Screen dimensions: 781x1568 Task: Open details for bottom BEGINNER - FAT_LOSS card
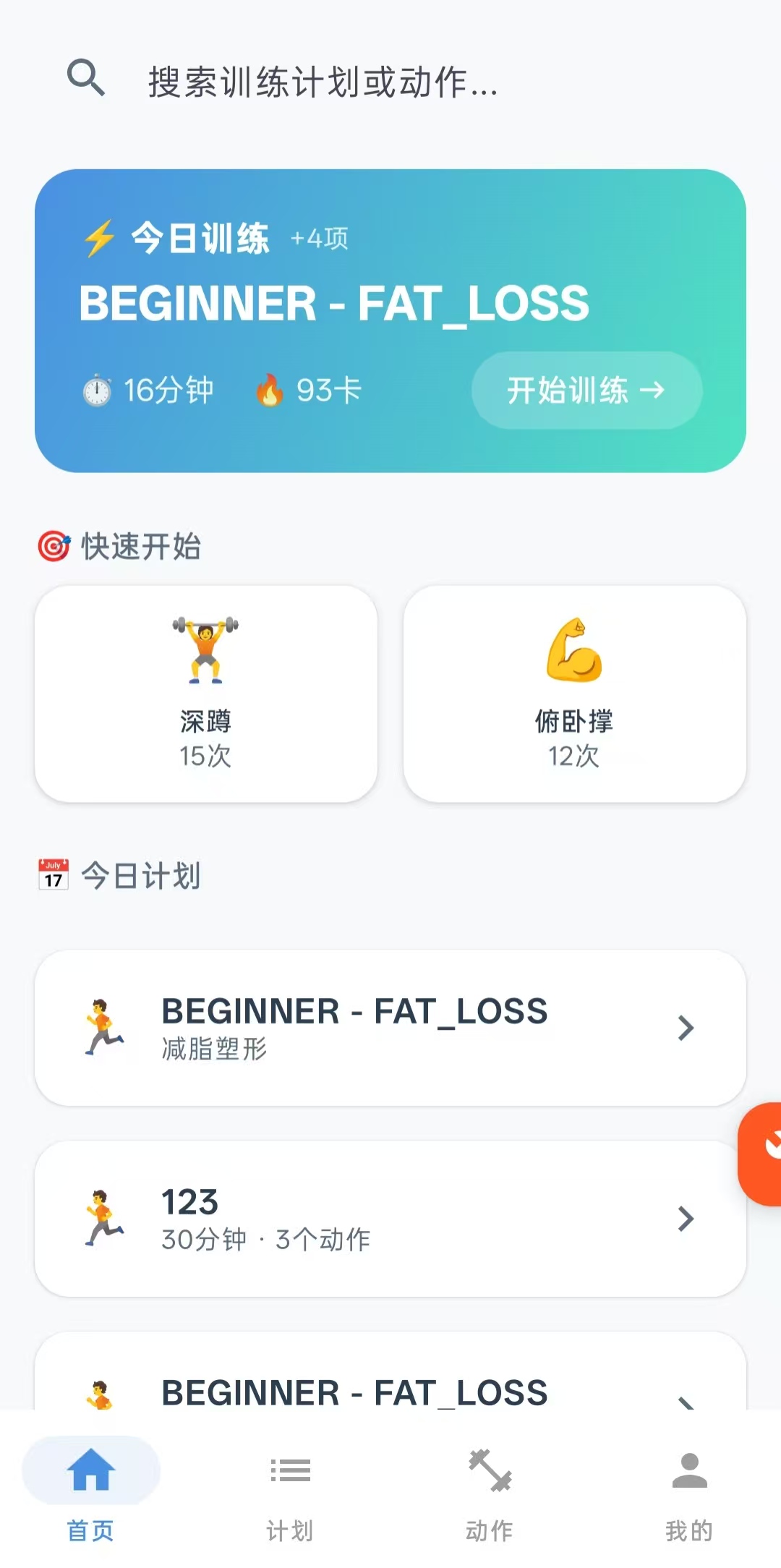click(390, 1389)
